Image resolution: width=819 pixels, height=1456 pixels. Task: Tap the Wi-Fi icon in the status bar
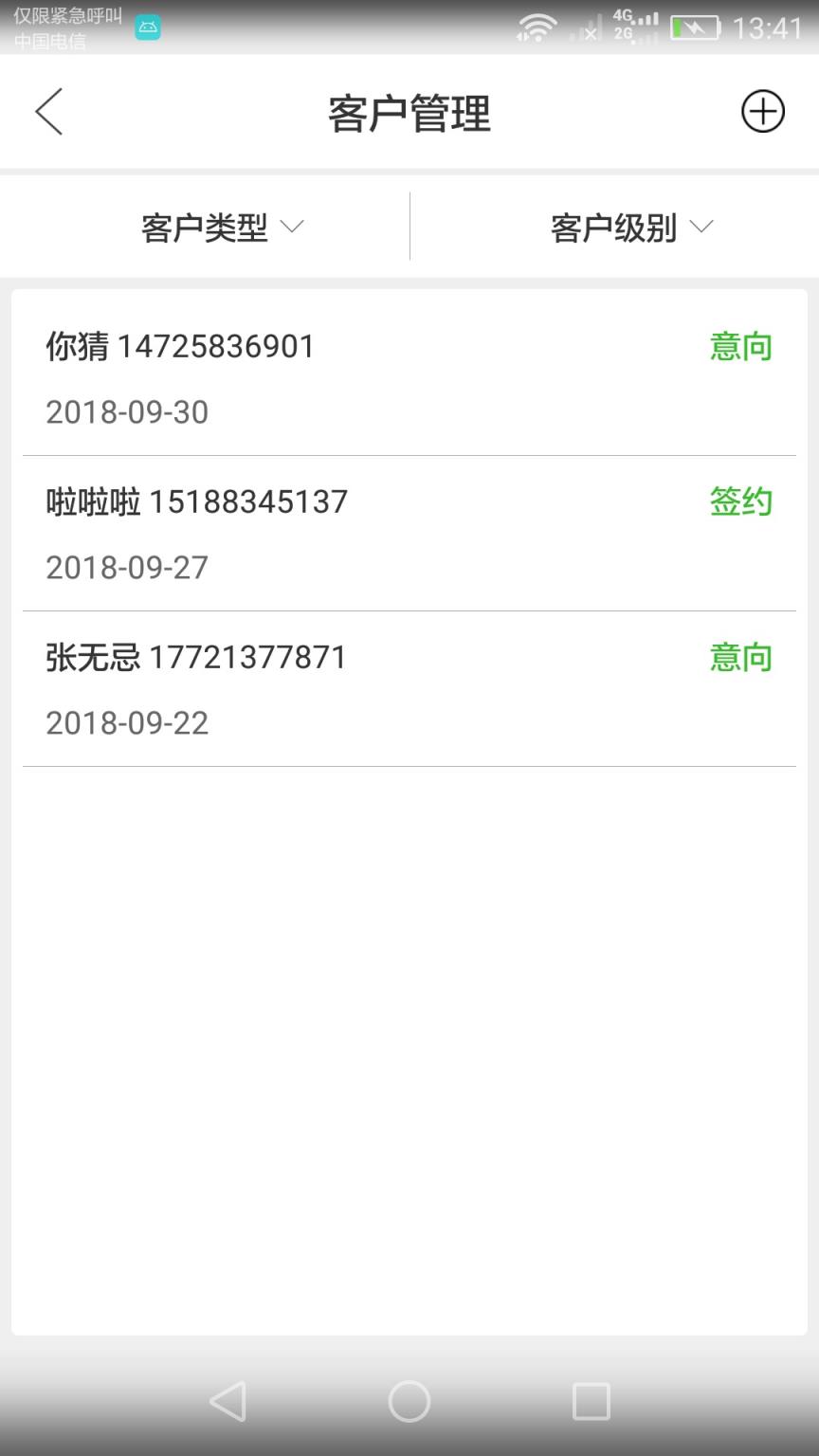536,27
